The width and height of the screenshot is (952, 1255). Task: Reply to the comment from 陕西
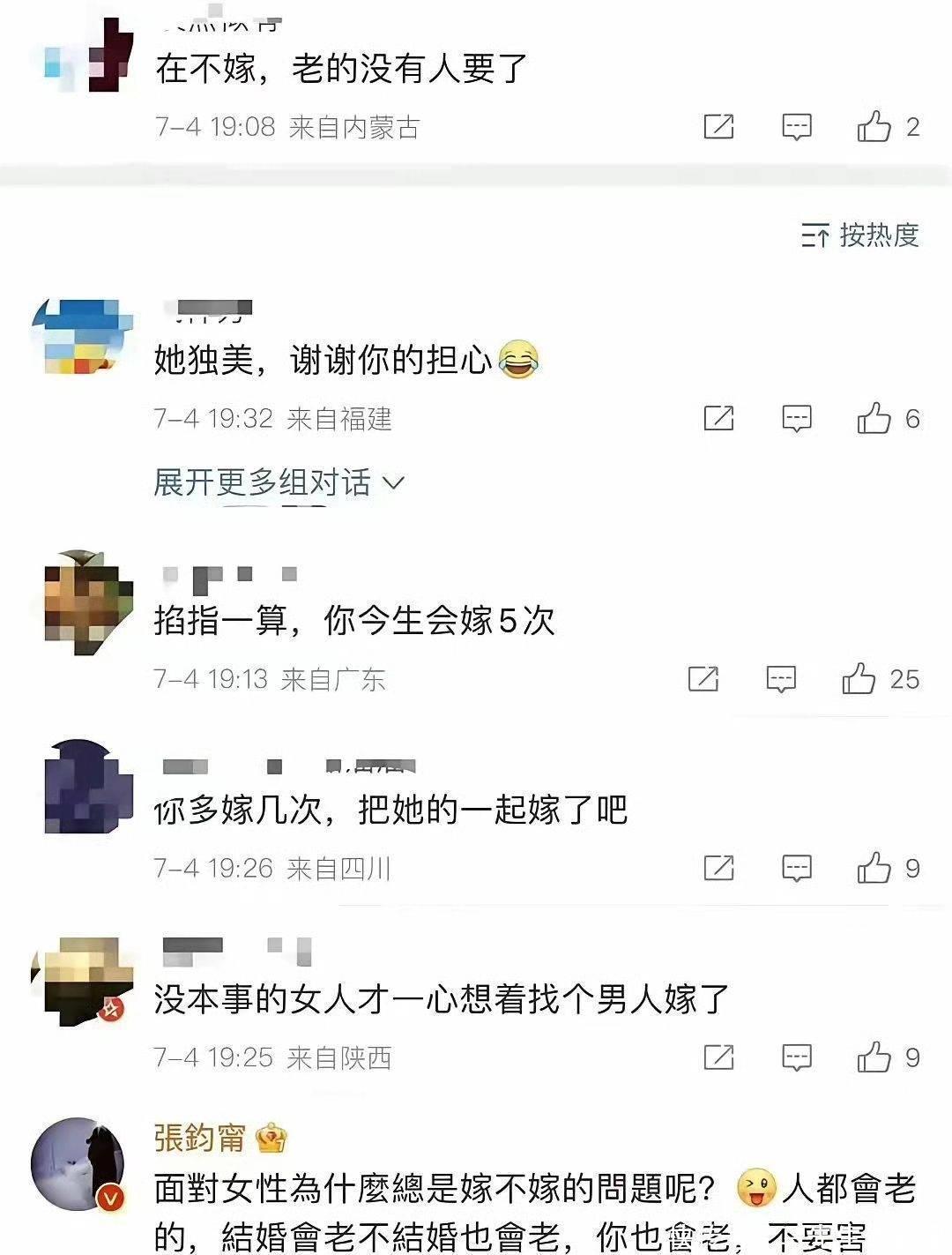[797, 1056]
